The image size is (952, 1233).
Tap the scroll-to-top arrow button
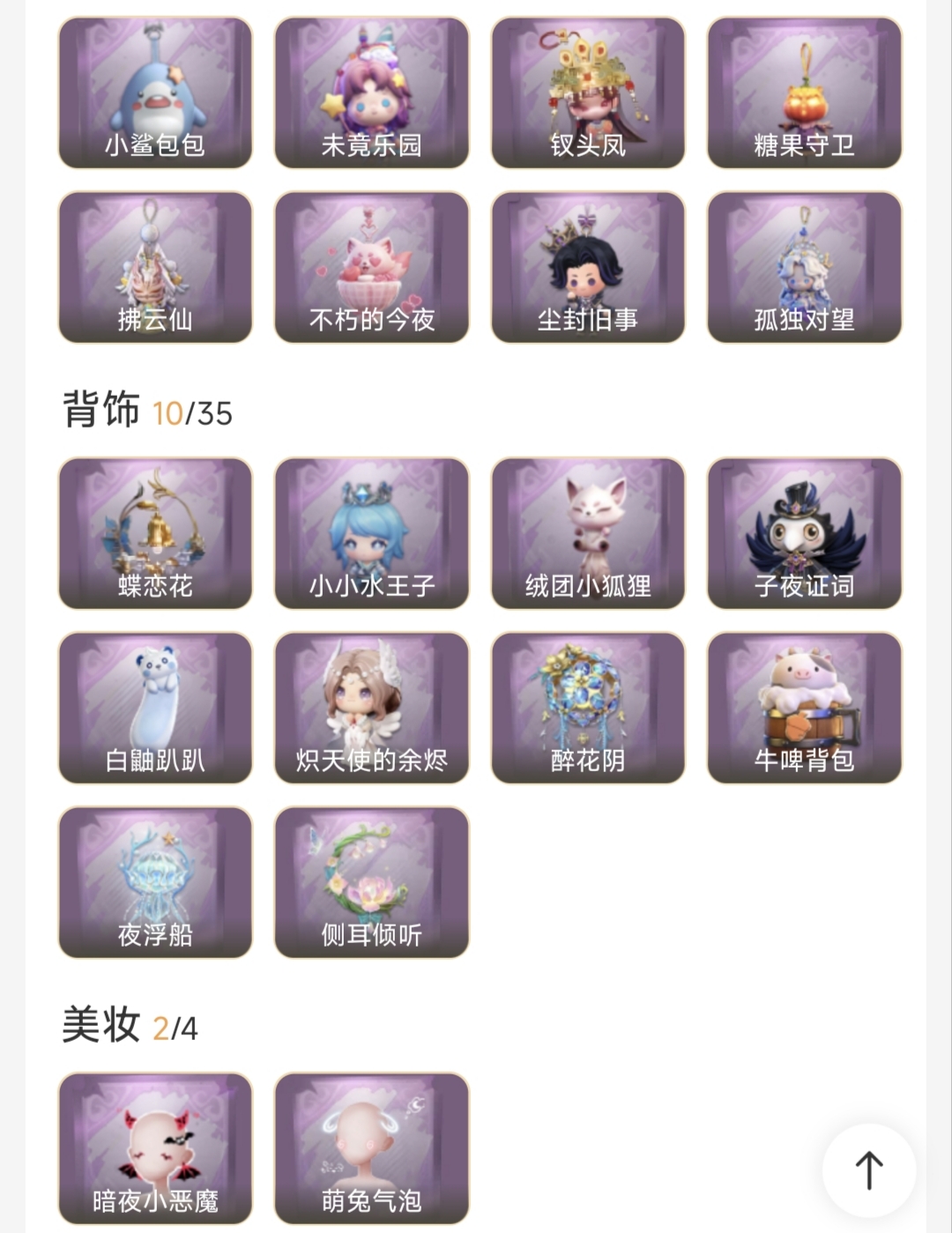click(868, 1170)
